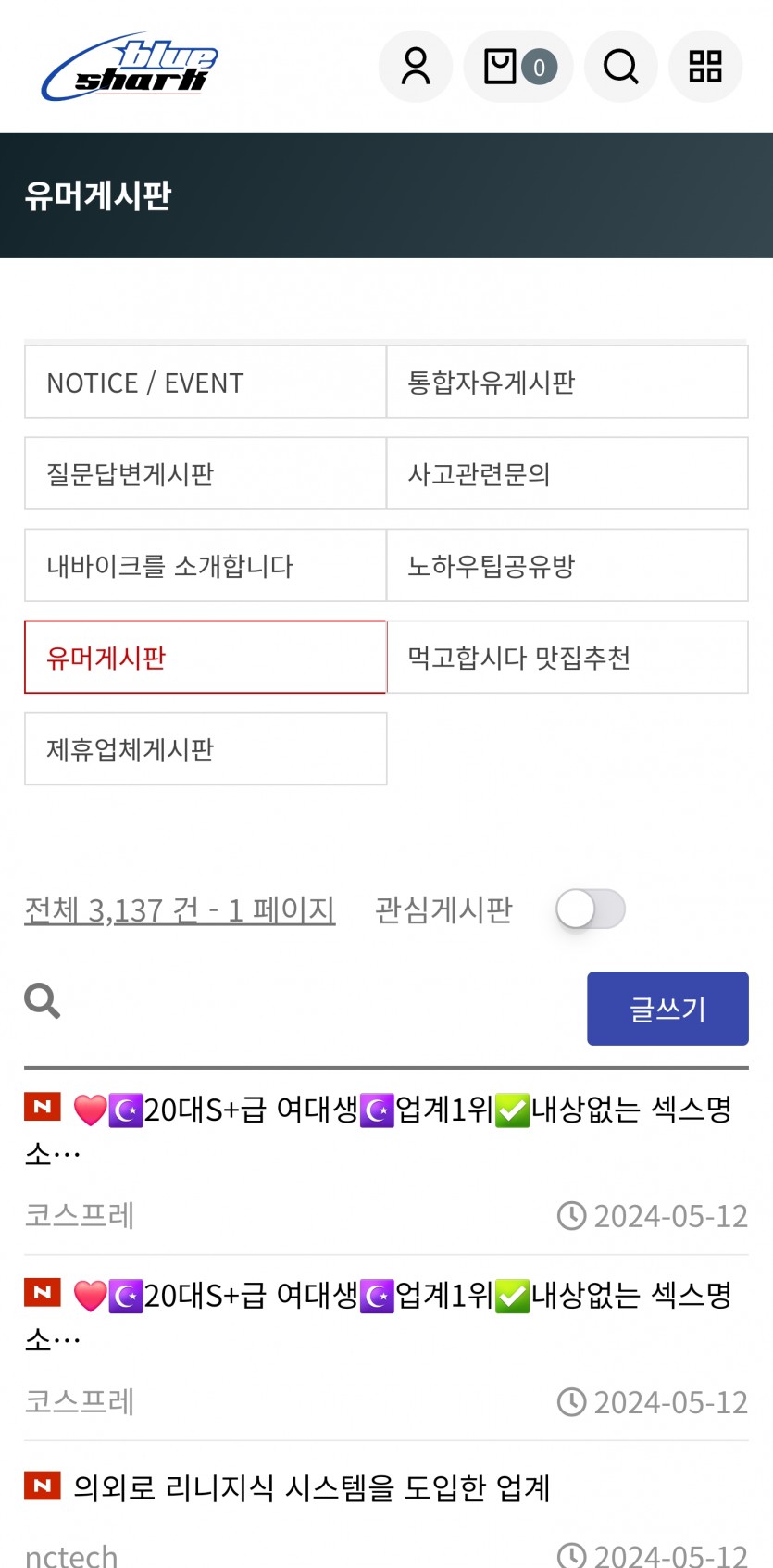Image resolution: width=773 pixels, height=1568 pixels.
Task: Open the board search magnifier
Action: (x=43, y=1000)
